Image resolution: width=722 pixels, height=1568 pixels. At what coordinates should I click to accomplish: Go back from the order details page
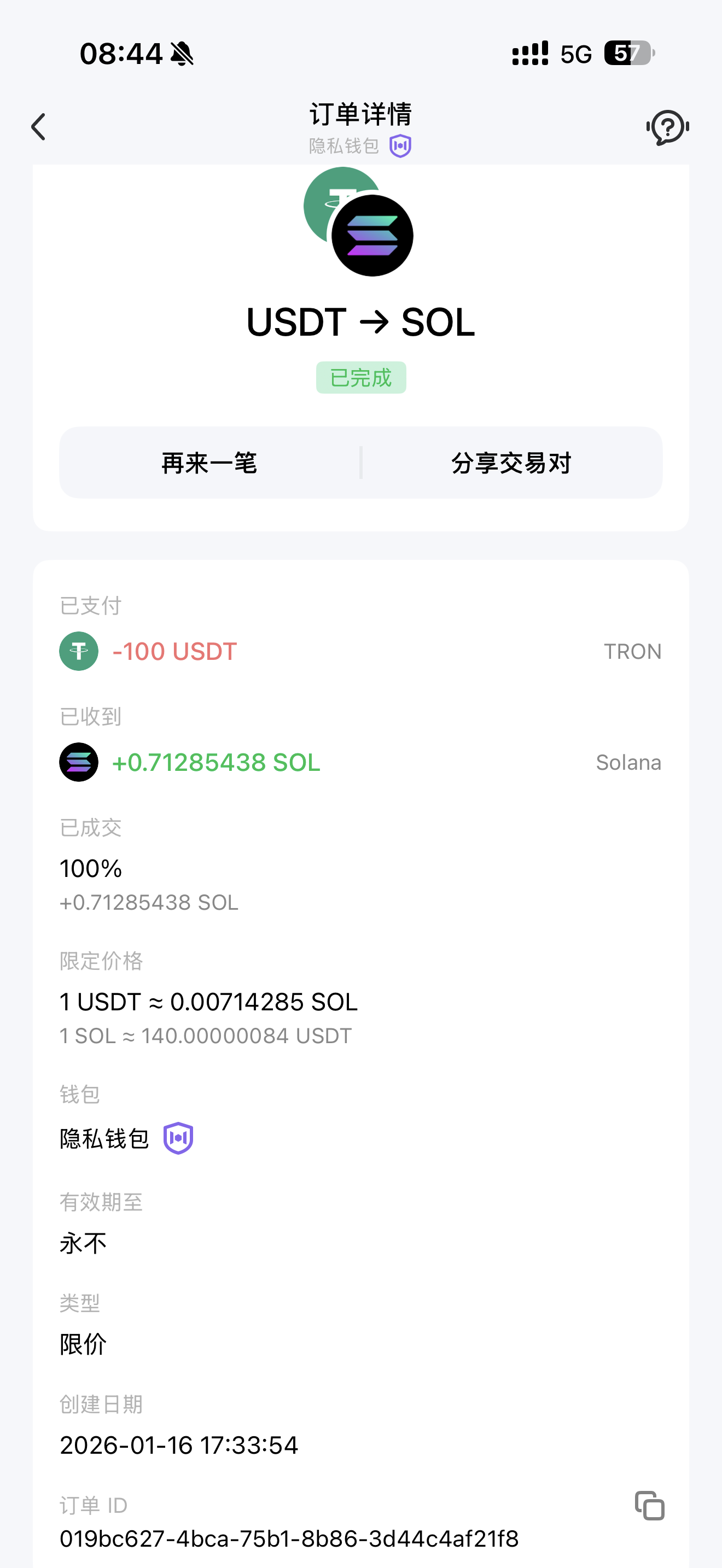[x=38, y=127]
